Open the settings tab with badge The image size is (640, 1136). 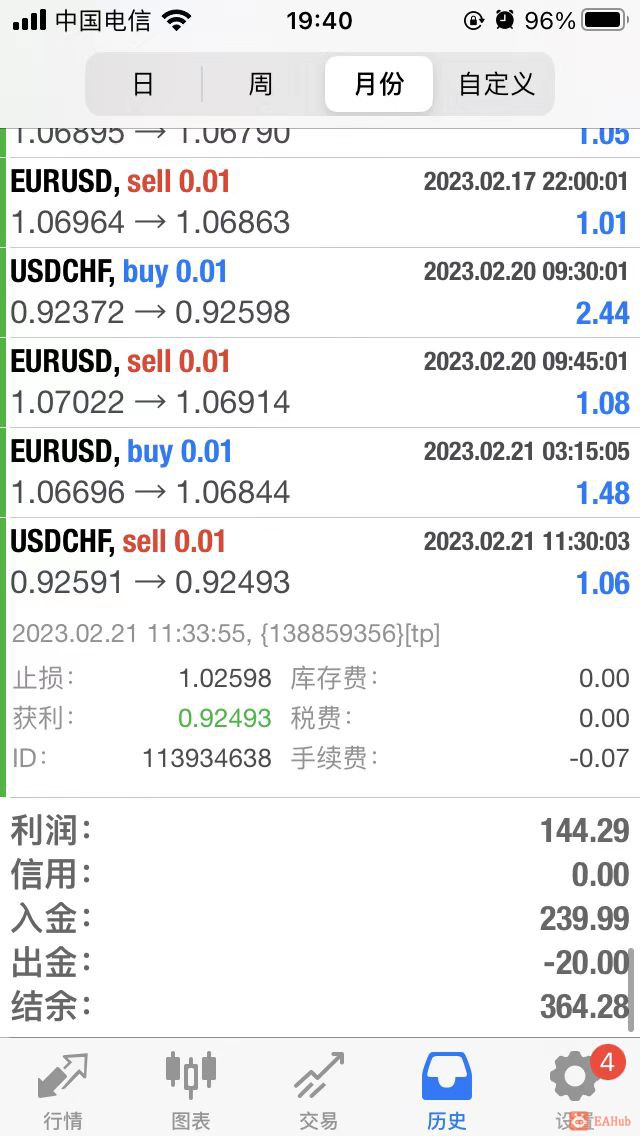(x=575, y=1088)
